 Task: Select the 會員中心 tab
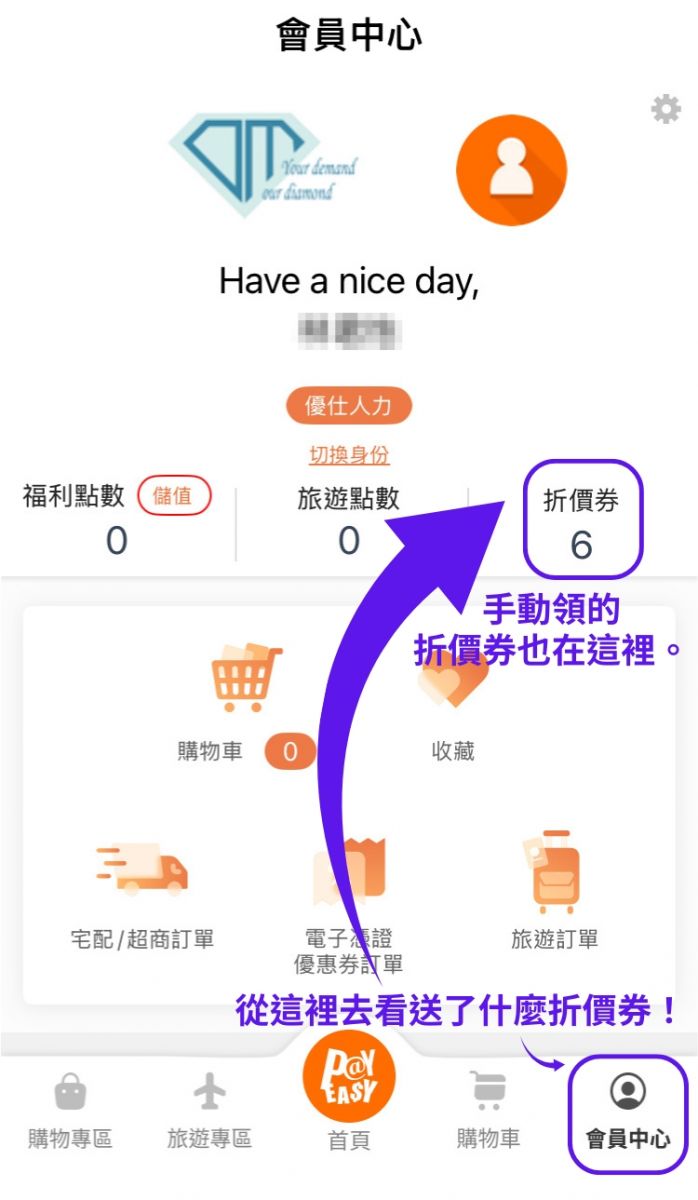(x=627, y=1110)
